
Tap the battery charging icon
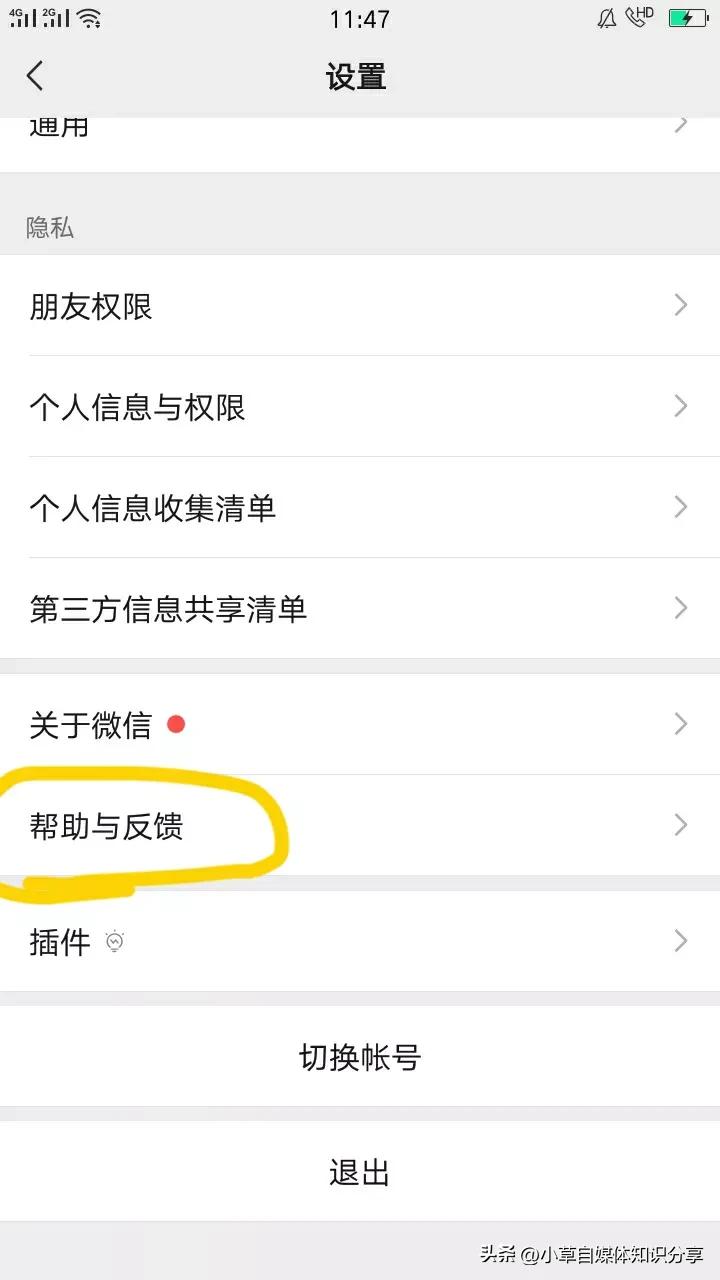click(x=688, y=16)
